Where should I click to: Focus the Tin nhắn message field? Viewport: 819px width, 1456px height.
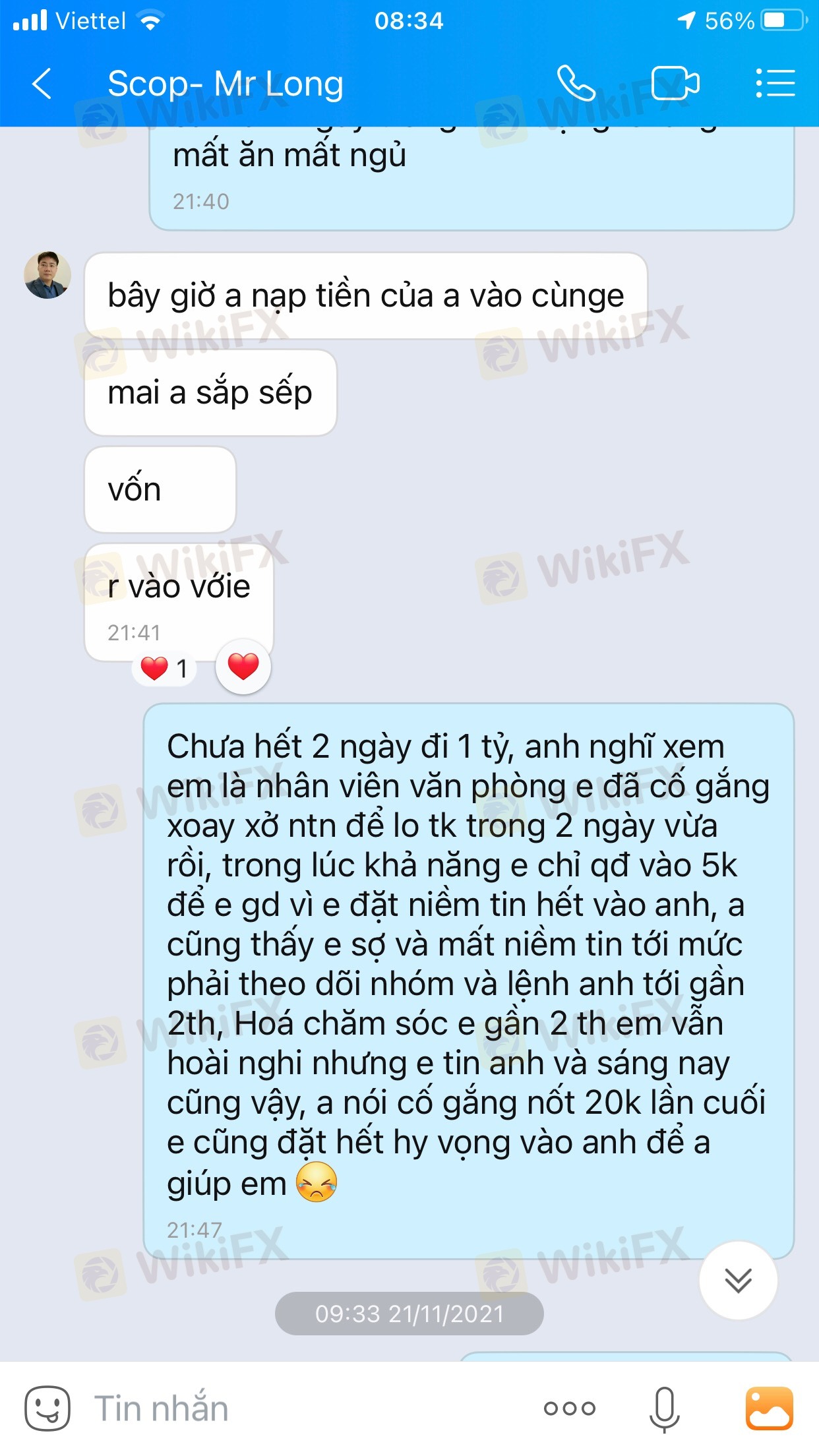tap(297, 1409)
